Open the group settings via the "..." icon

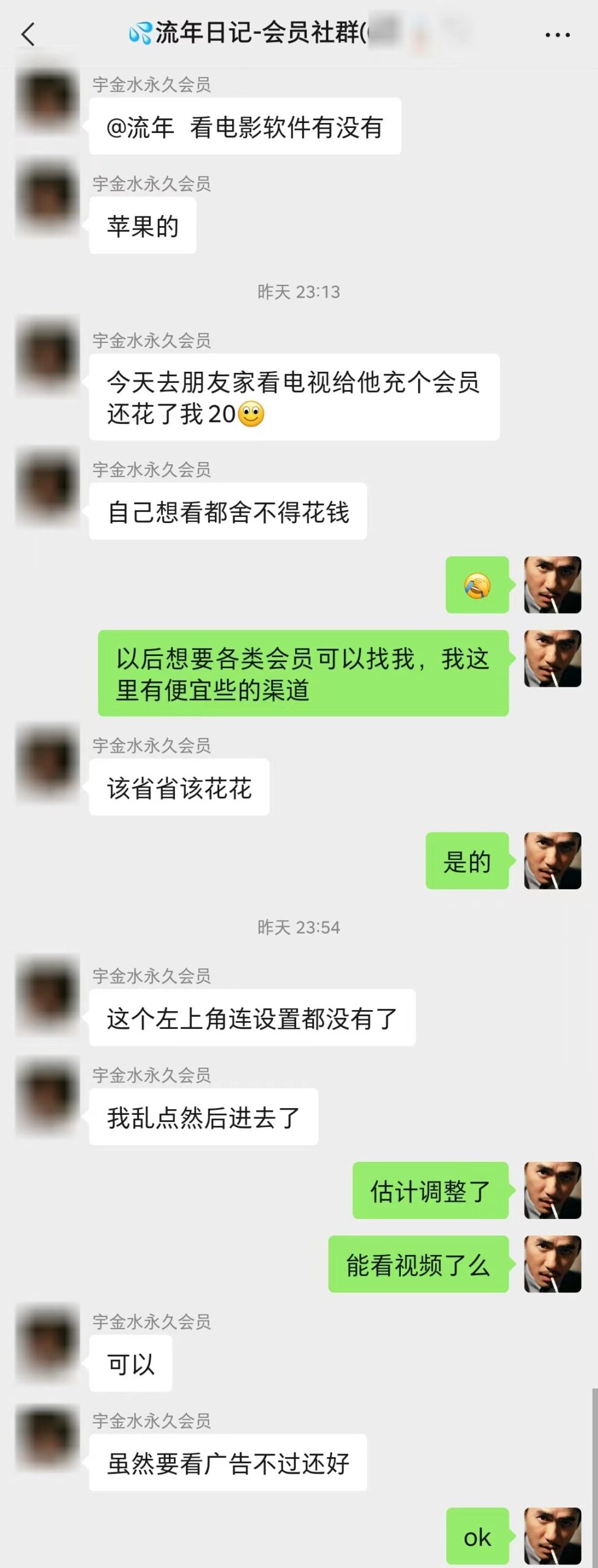pos(556,35)
